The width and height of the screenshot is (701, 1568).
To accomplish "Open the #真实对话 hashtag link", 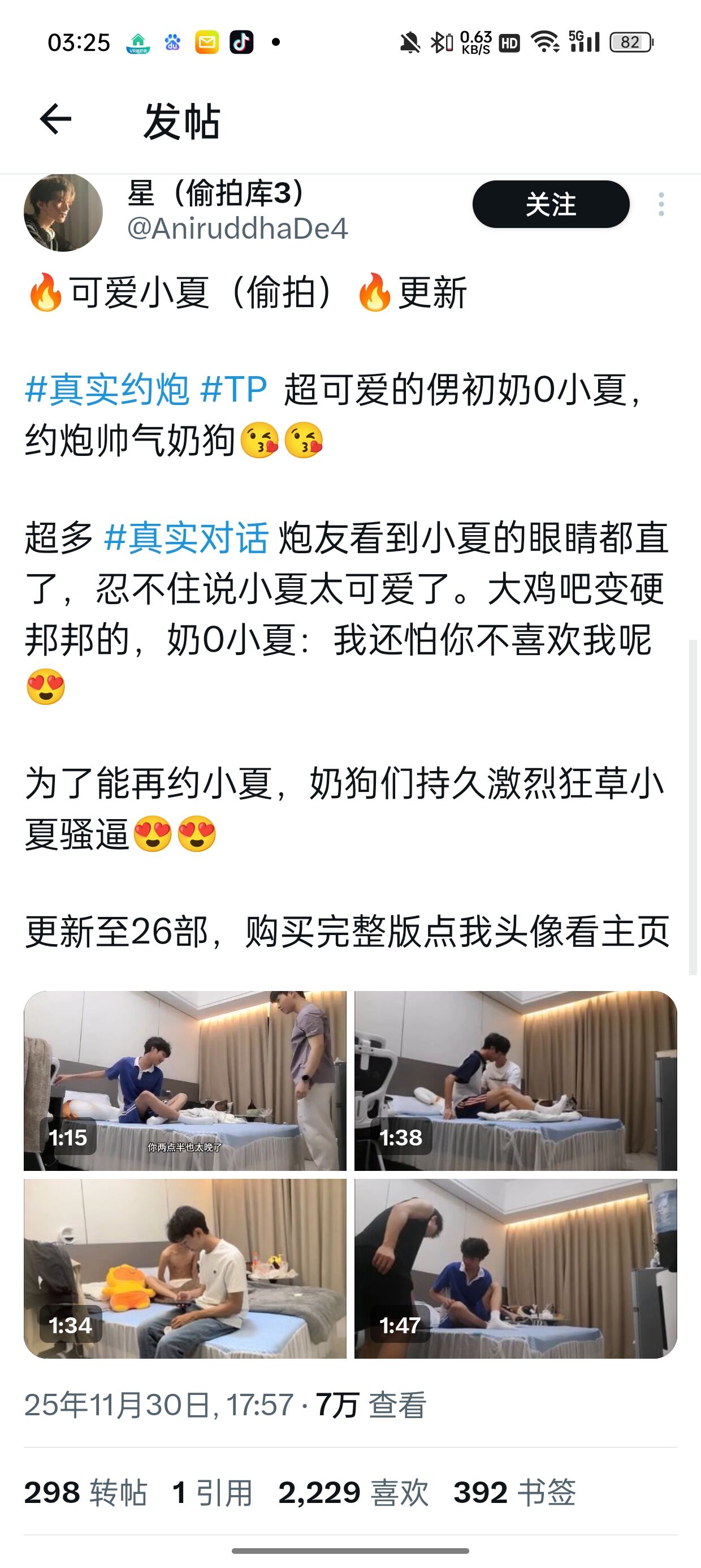I will click(x=186, y=538).
